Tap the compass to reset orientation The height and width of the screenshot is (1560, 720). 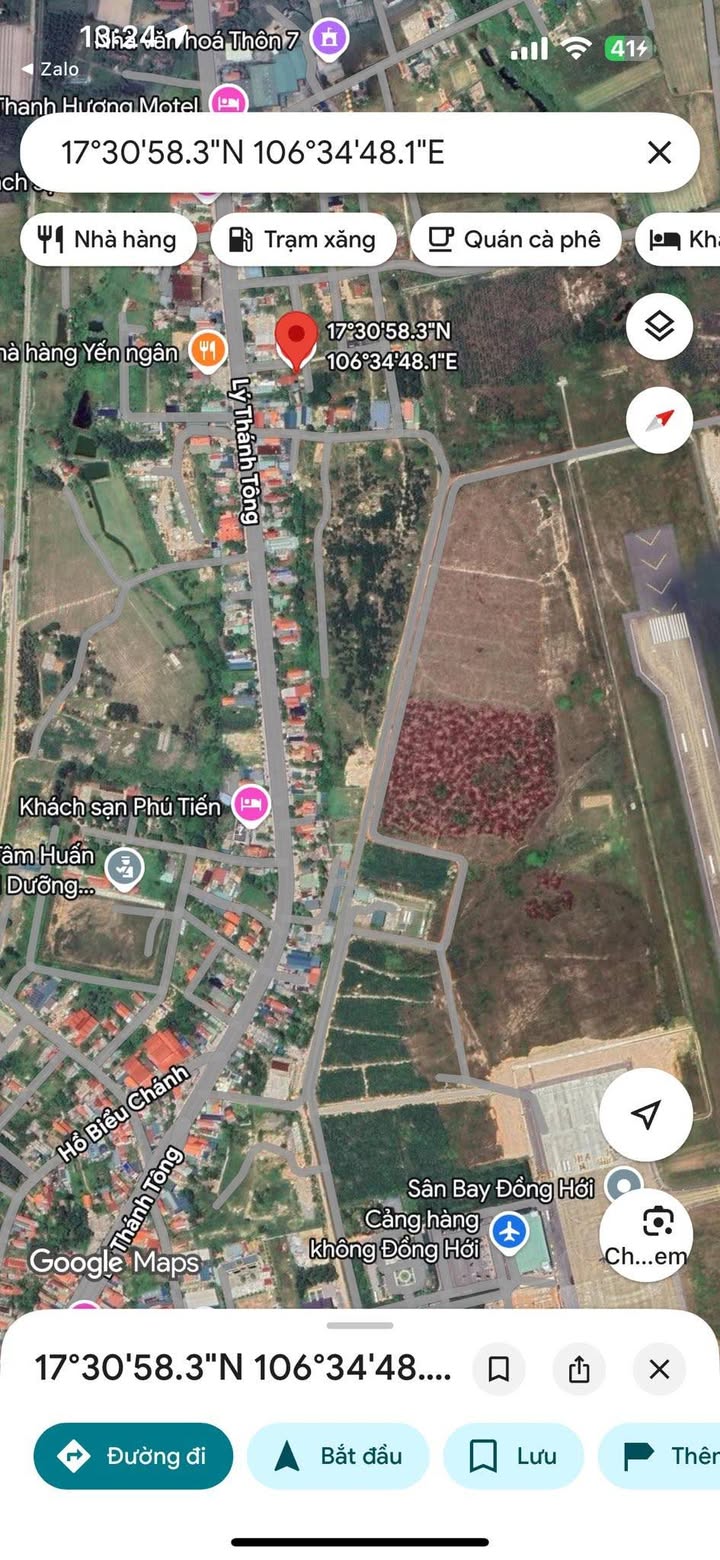click(x=659, y=420)
